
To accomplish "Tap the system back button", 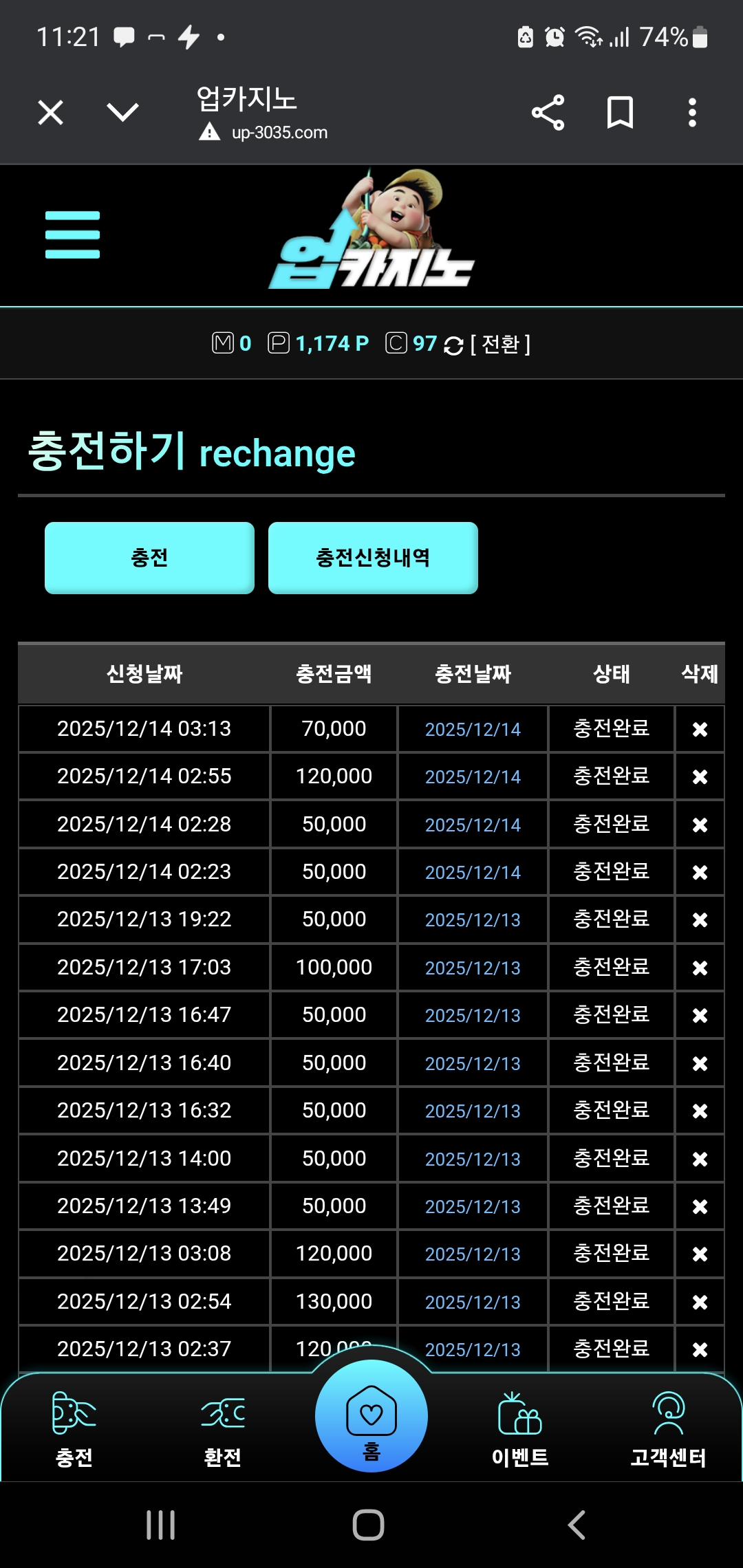I will 577,1525.
